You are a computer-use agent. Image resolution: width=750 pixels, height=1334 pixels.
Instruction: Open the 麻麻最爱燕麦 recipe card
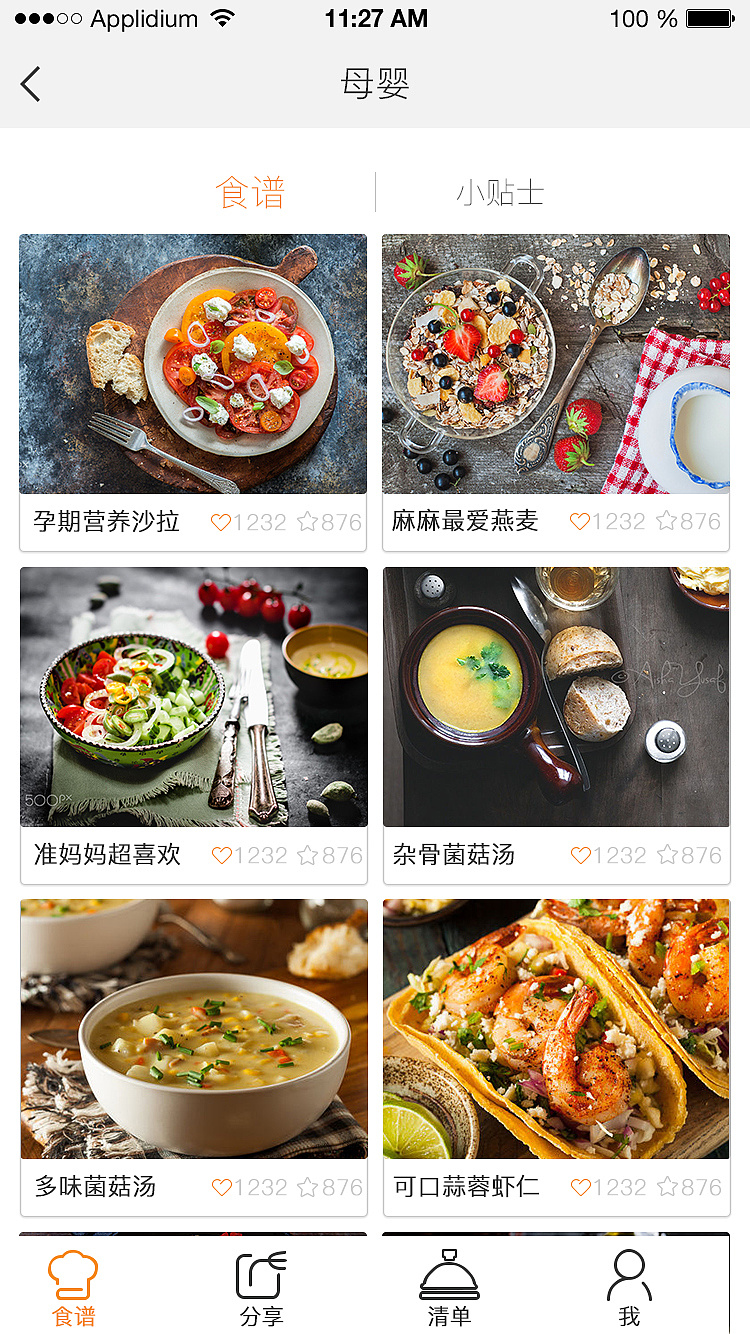coord(556,364)
